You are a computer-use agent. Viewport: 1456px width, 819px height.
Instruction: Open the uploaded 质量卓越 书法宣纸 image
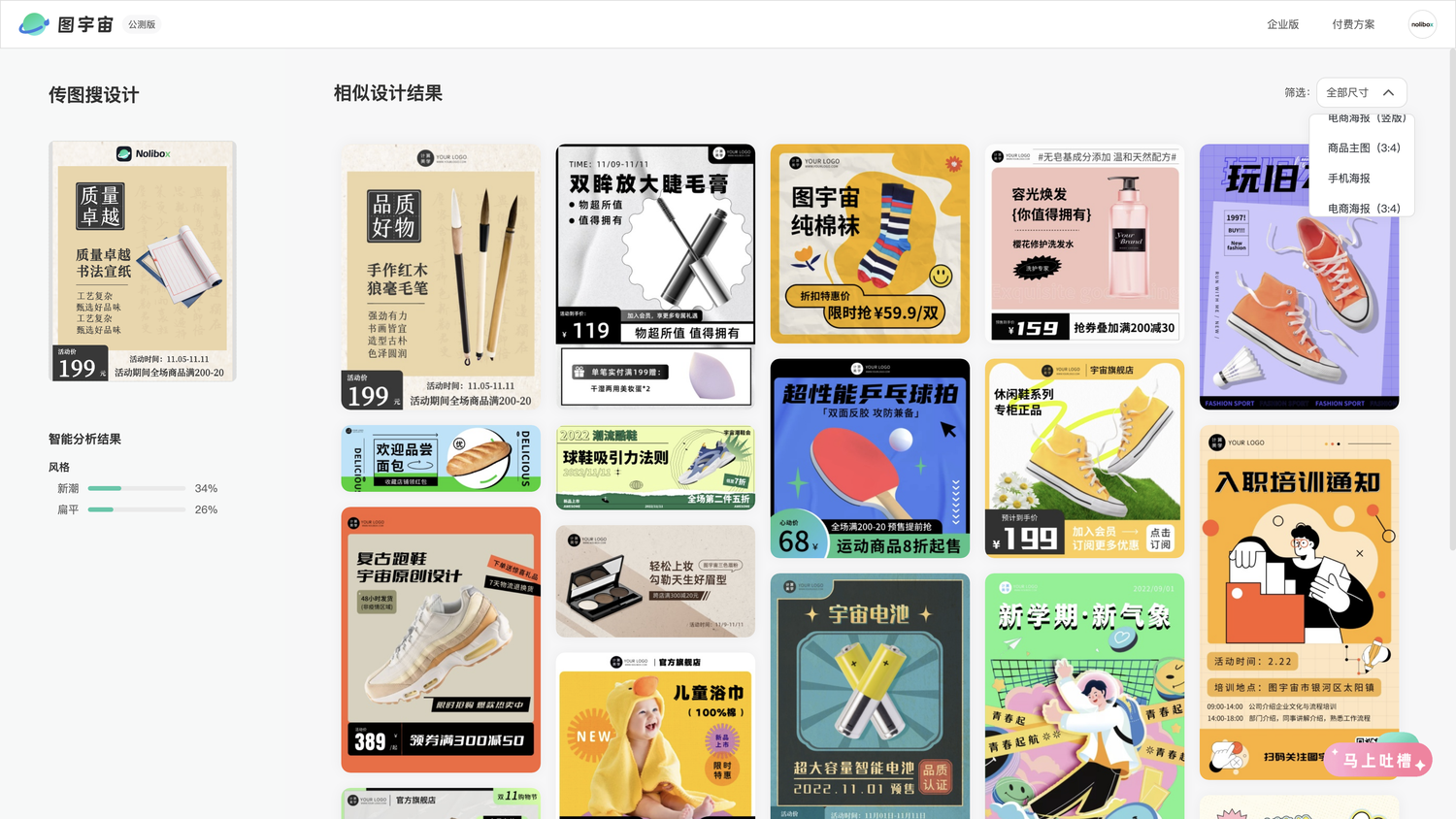(143, 260)
